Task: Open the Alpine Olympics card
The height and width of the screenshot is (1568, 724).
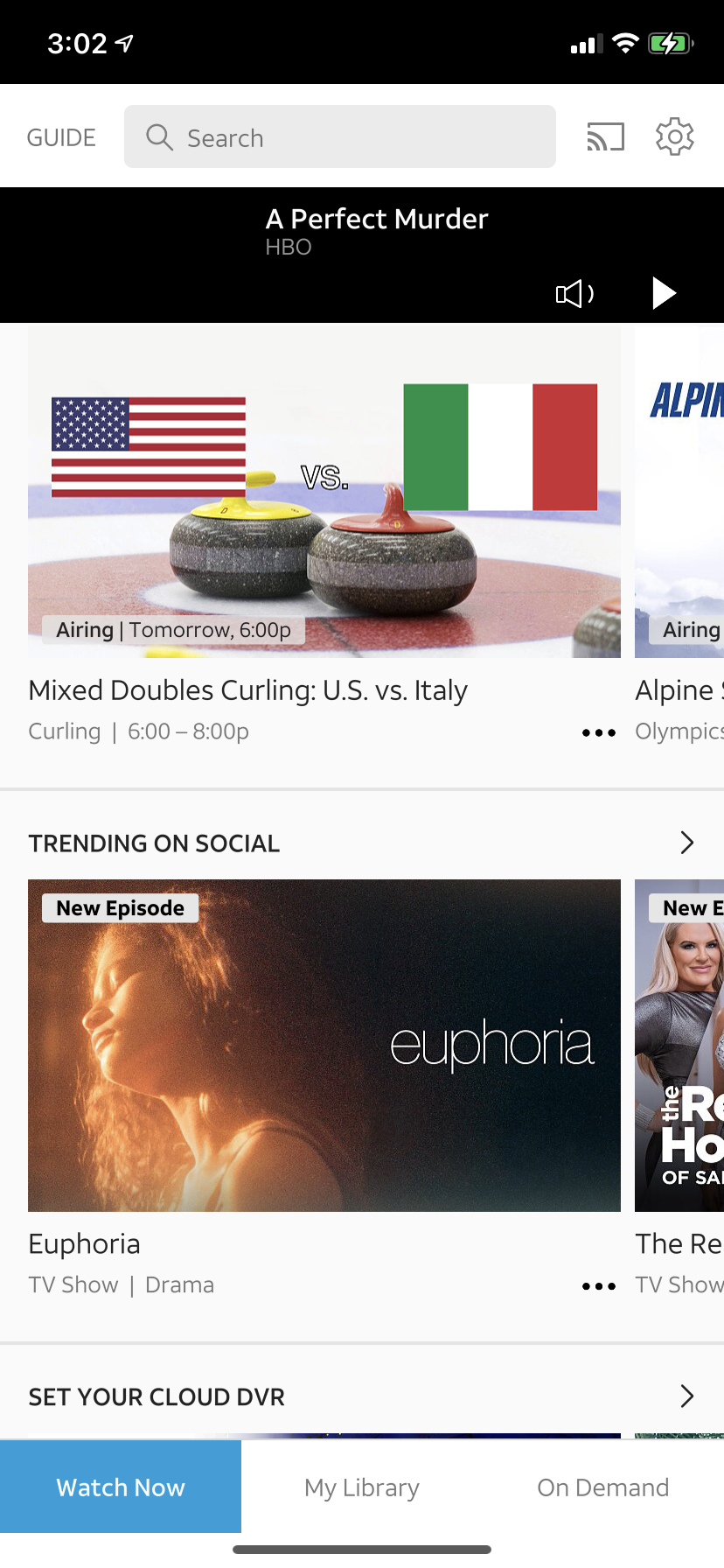Action: (680, 492)
